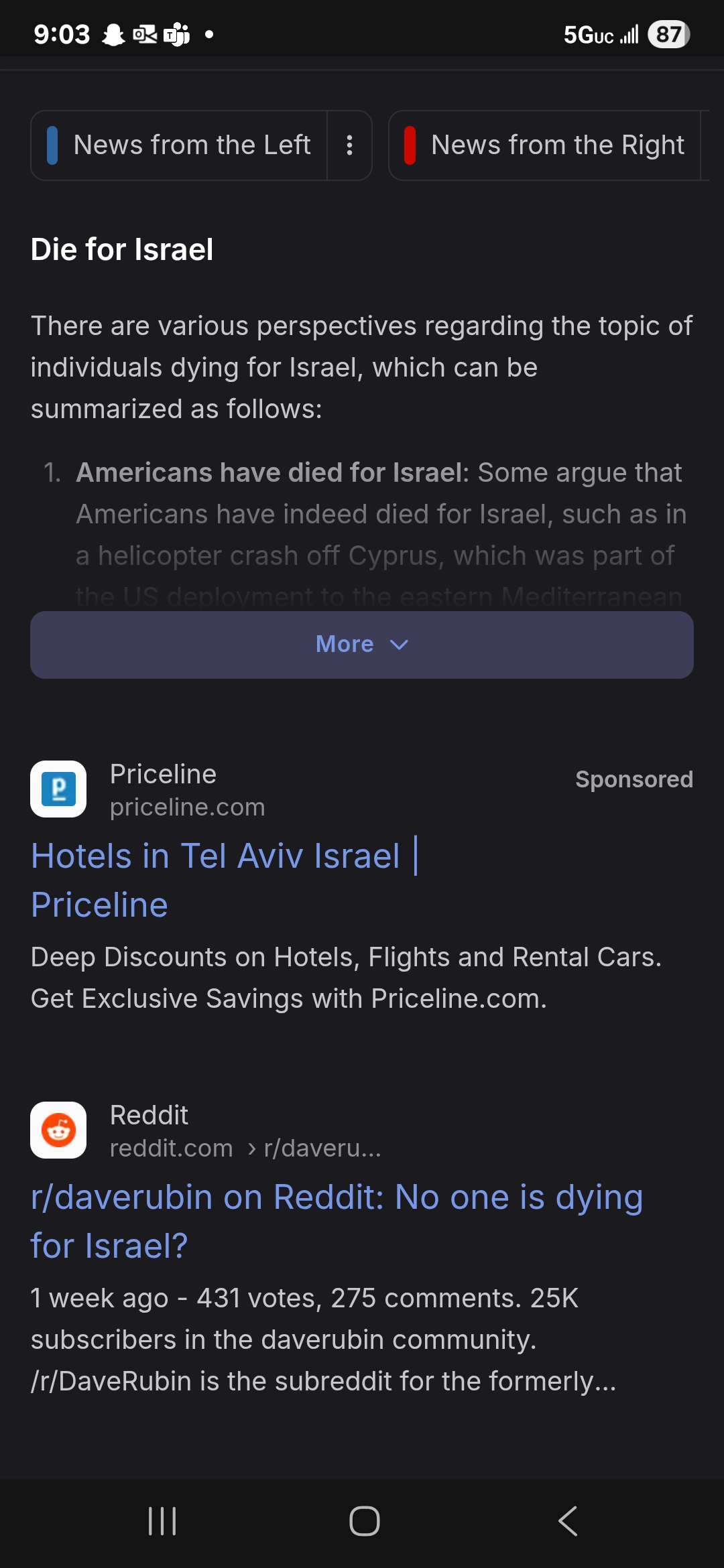Go to the home screen

[365, 1520]
